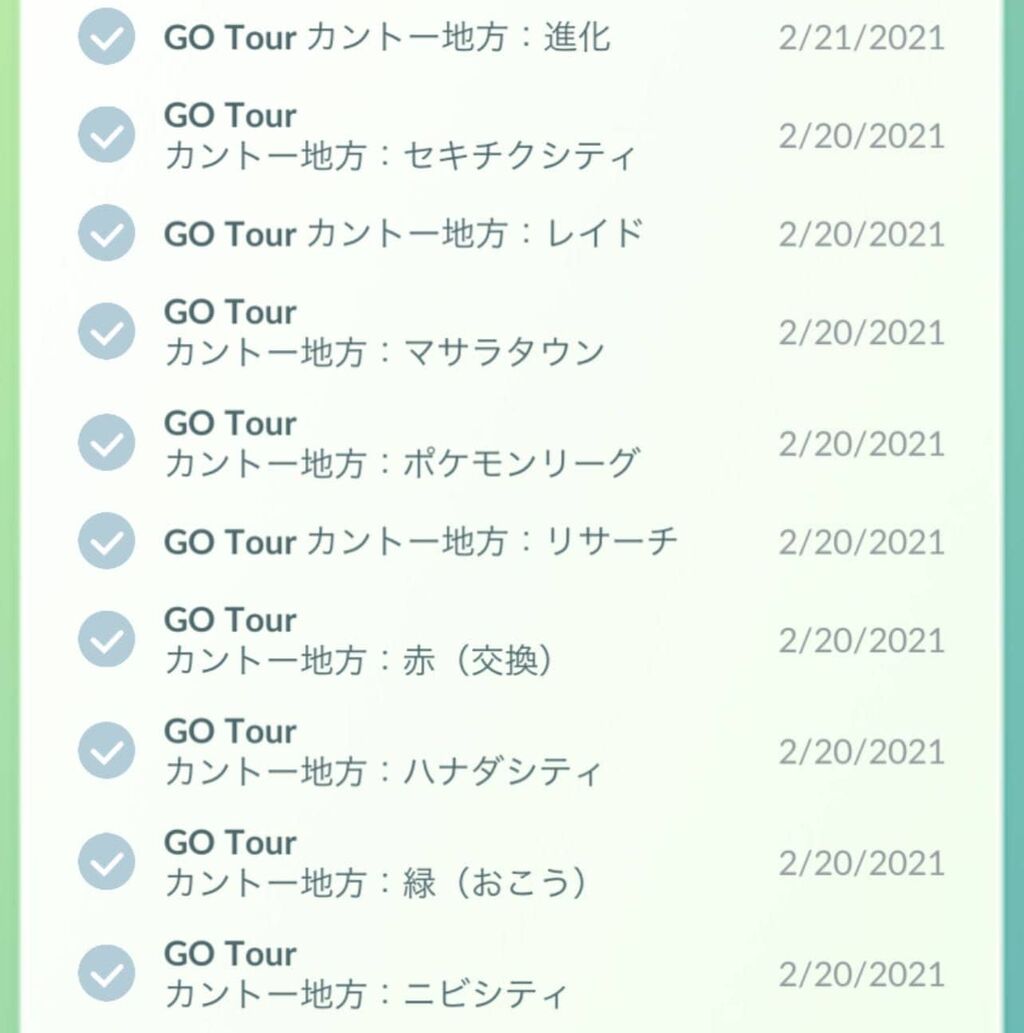Open the セキチクシティ research entry

point(400,136)
